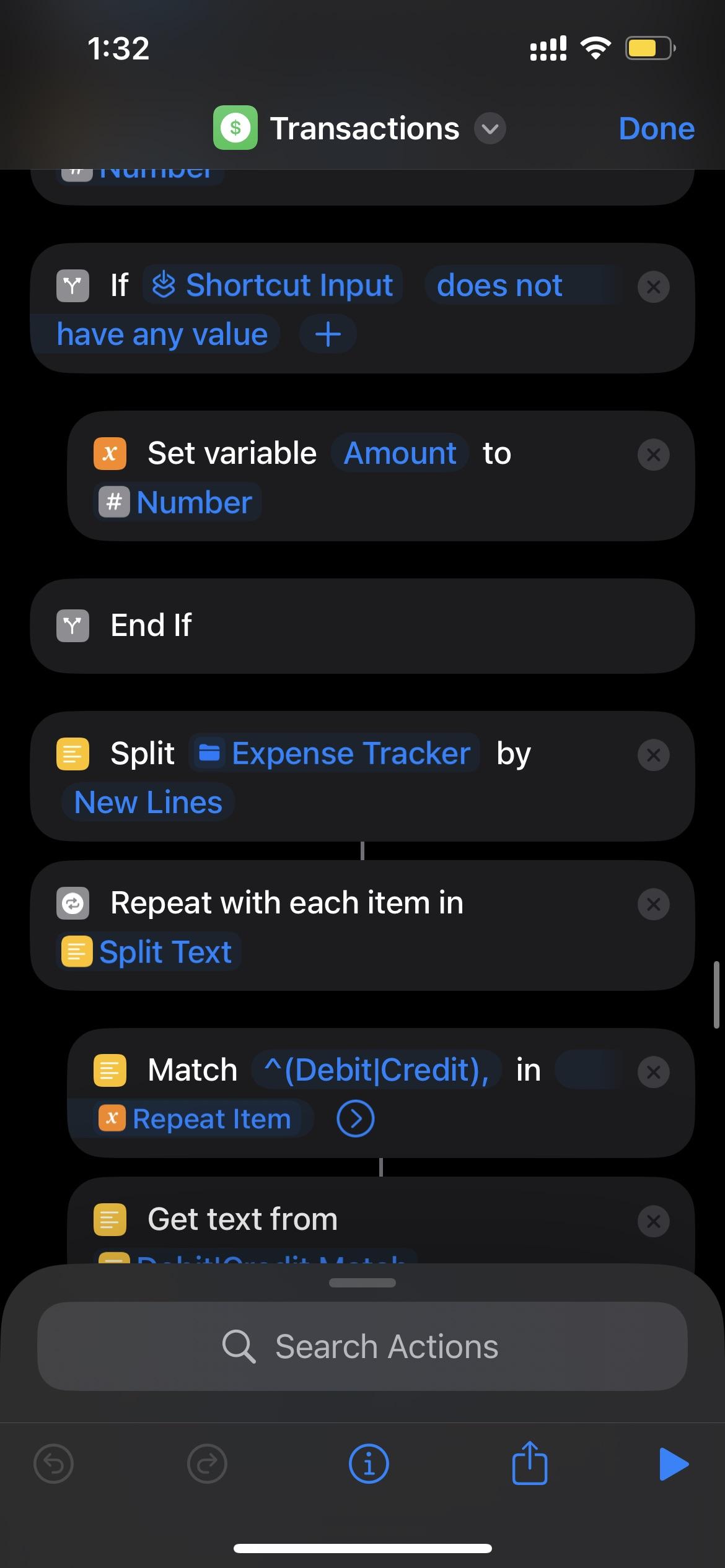The image size is (725, 1568).
Task: Change the 'does not have any value' condition
Action: point(499,285)
